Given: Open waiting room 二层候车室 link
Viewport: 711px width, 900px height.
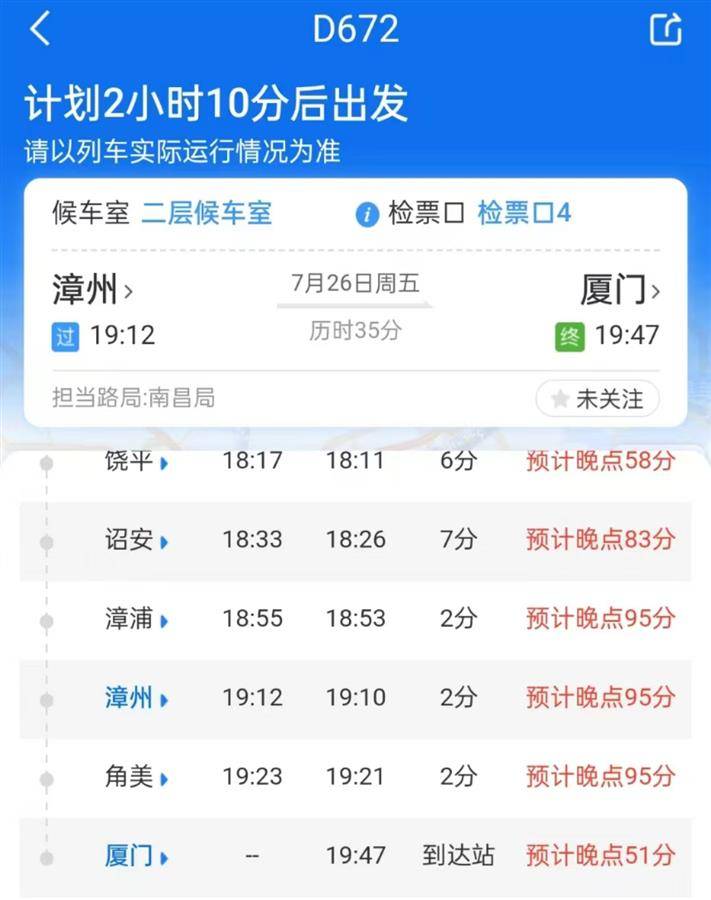Looking at the screenshot, I should pos(207,213).
